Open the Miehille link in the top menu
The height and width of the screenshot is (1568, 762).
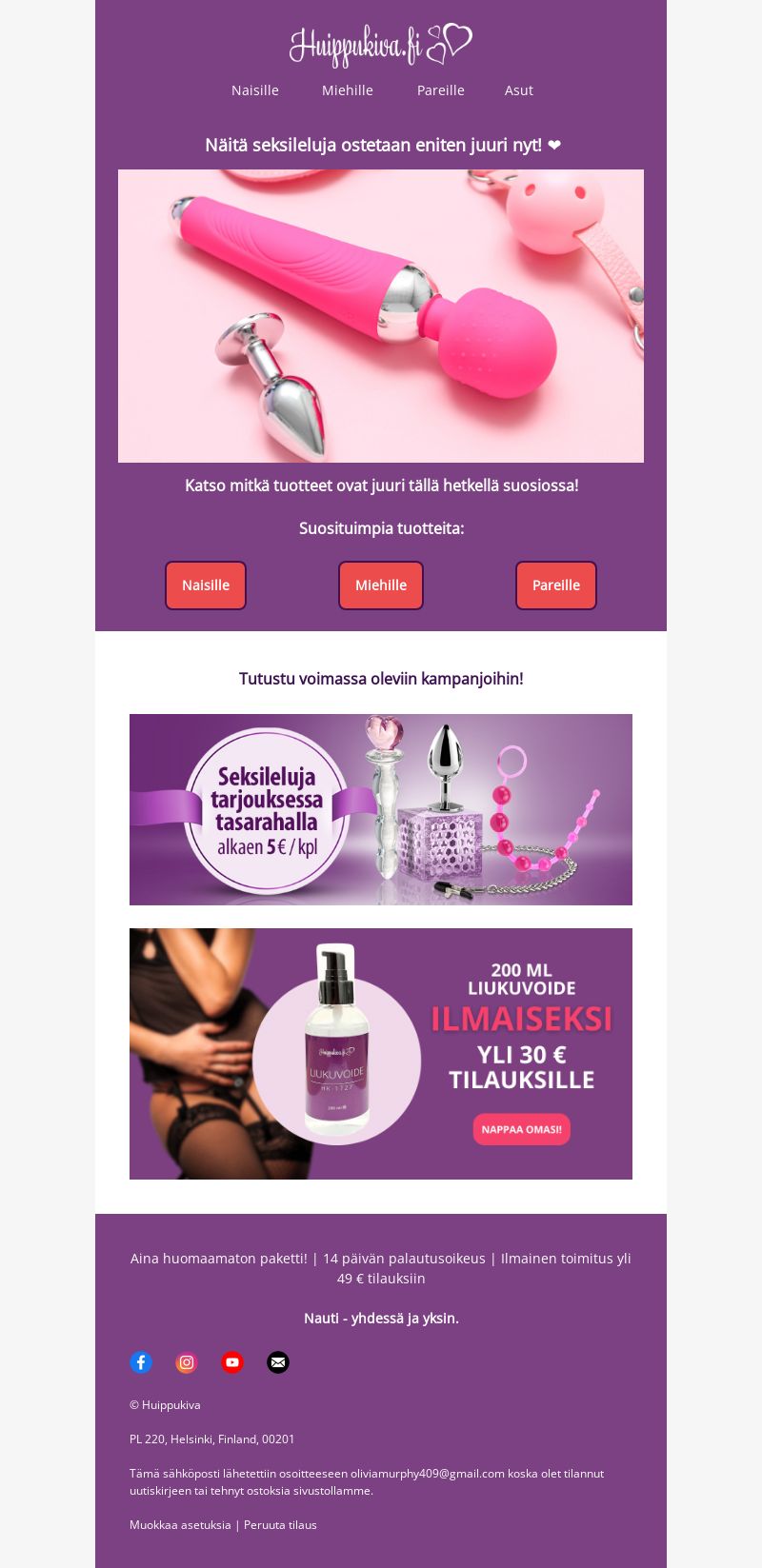(x=348, y=90)
